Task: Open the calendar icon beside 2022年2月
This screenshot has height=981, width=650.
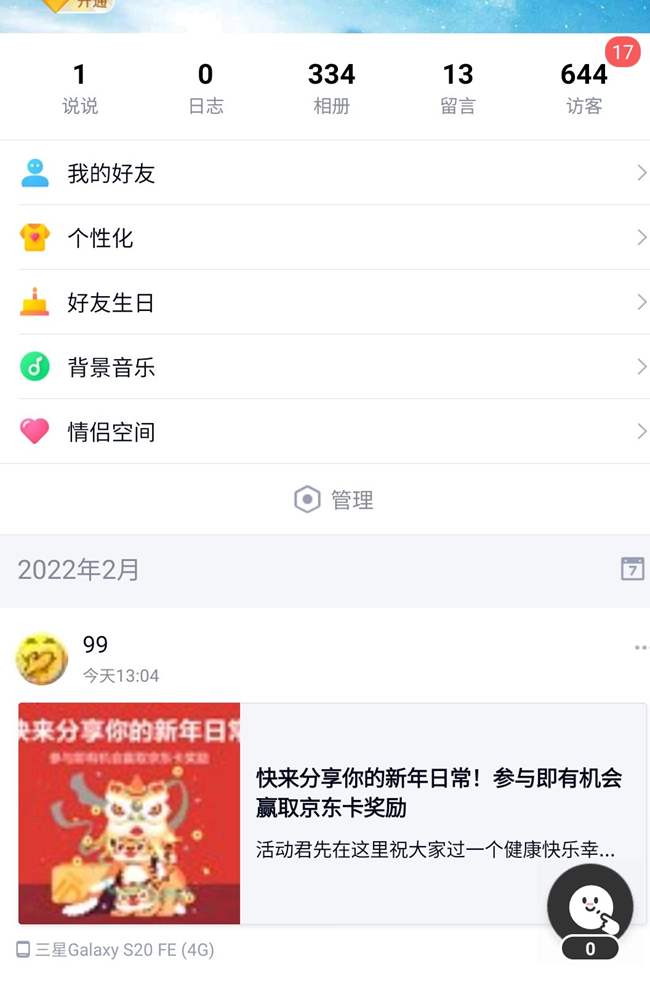Action: [x=632, y=569]
